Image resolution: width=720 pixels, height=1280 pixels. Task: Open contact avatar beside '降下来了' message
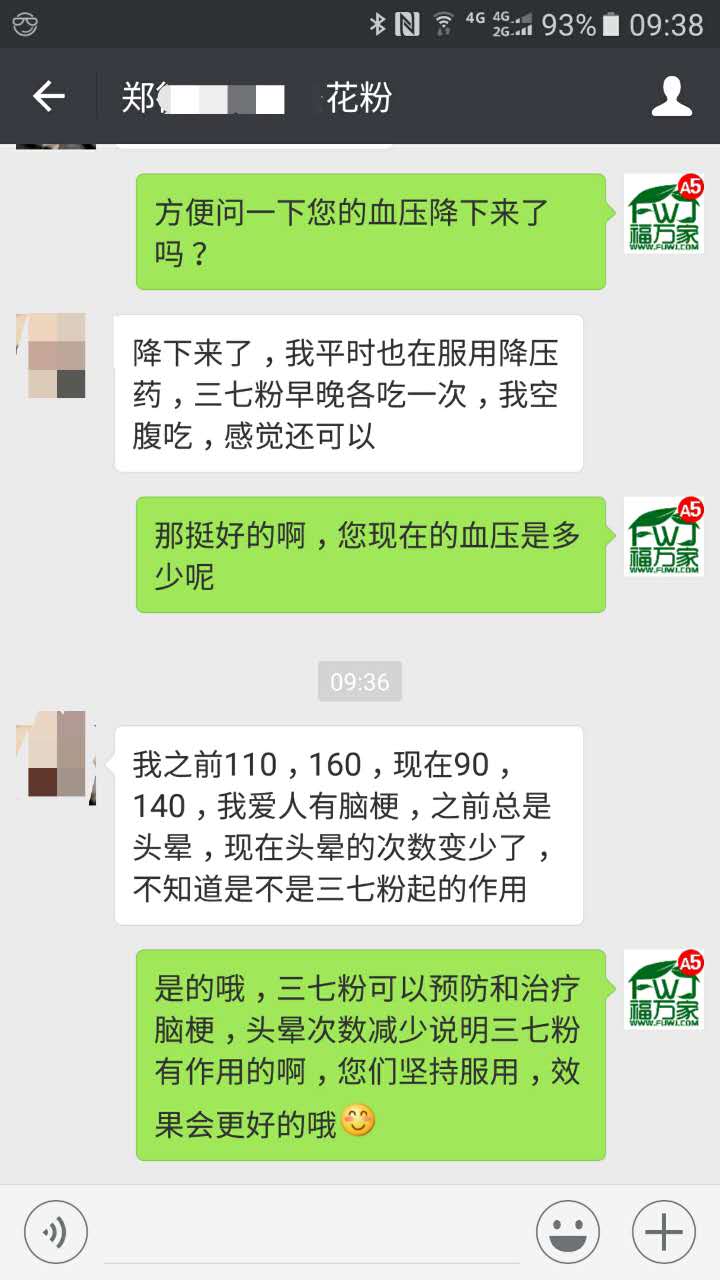[x=50, y=356]
